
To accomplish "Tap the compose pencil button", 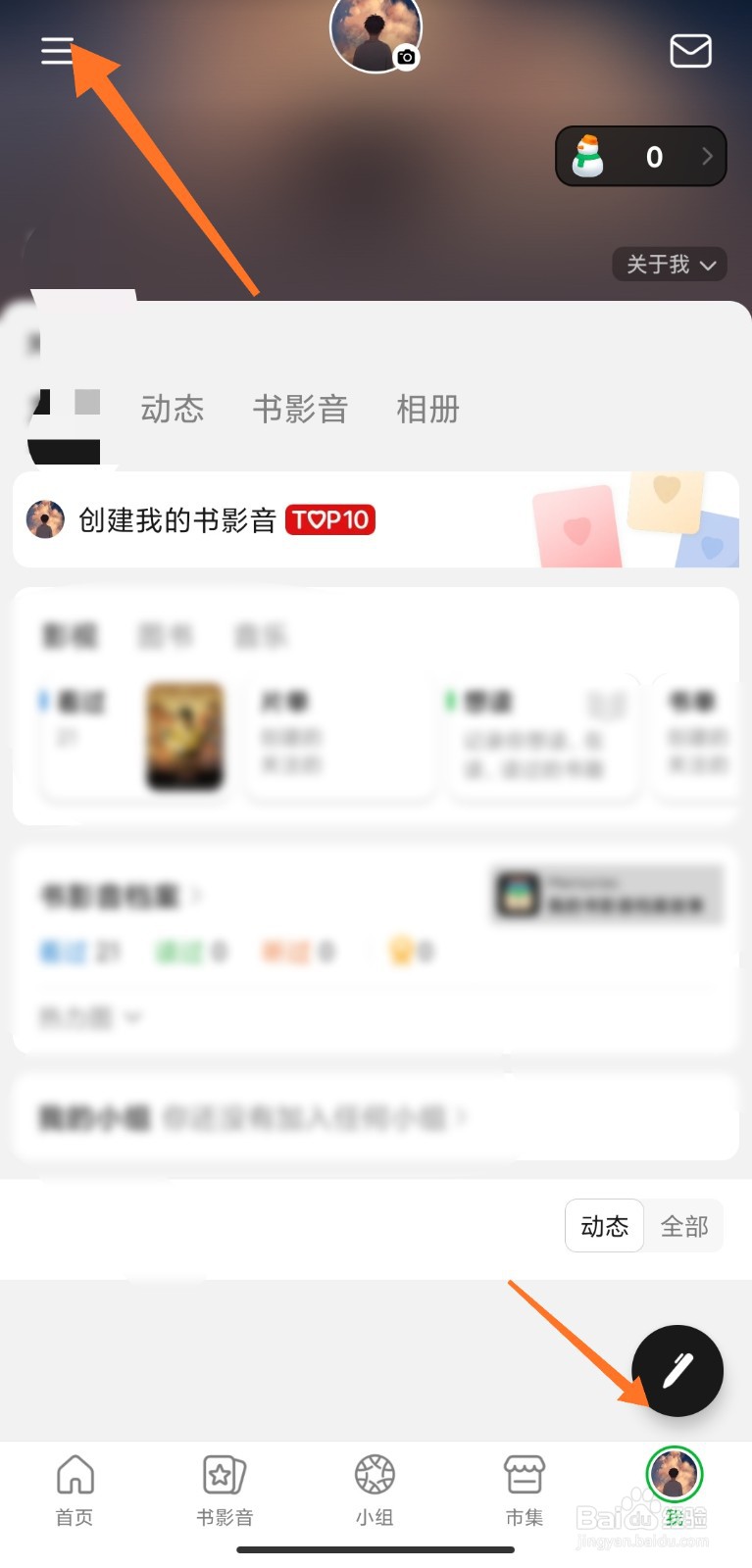I will 677,1371.
